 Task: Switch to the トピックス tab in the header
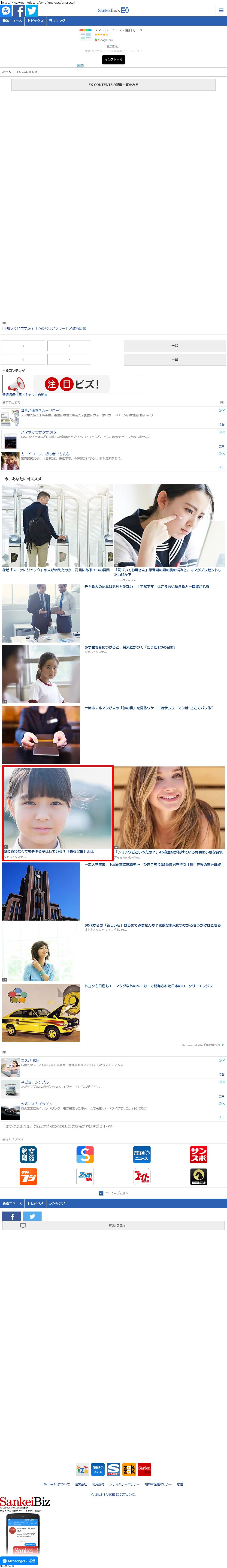[35, 21]
